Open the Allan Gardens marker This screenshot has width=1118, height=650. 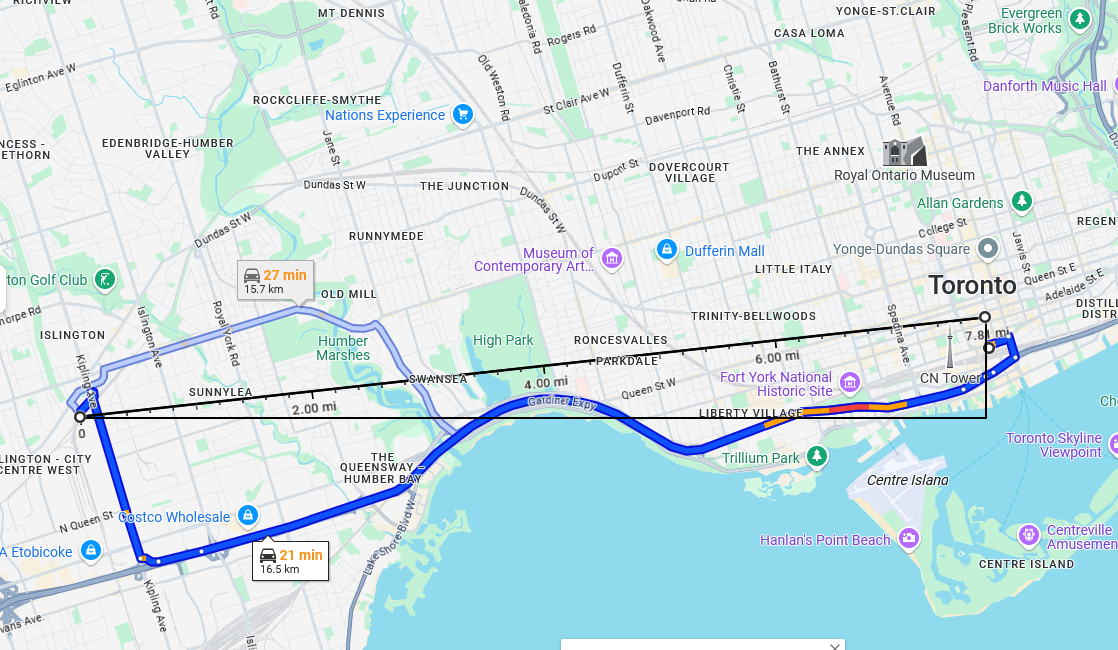pos(1021,203)
